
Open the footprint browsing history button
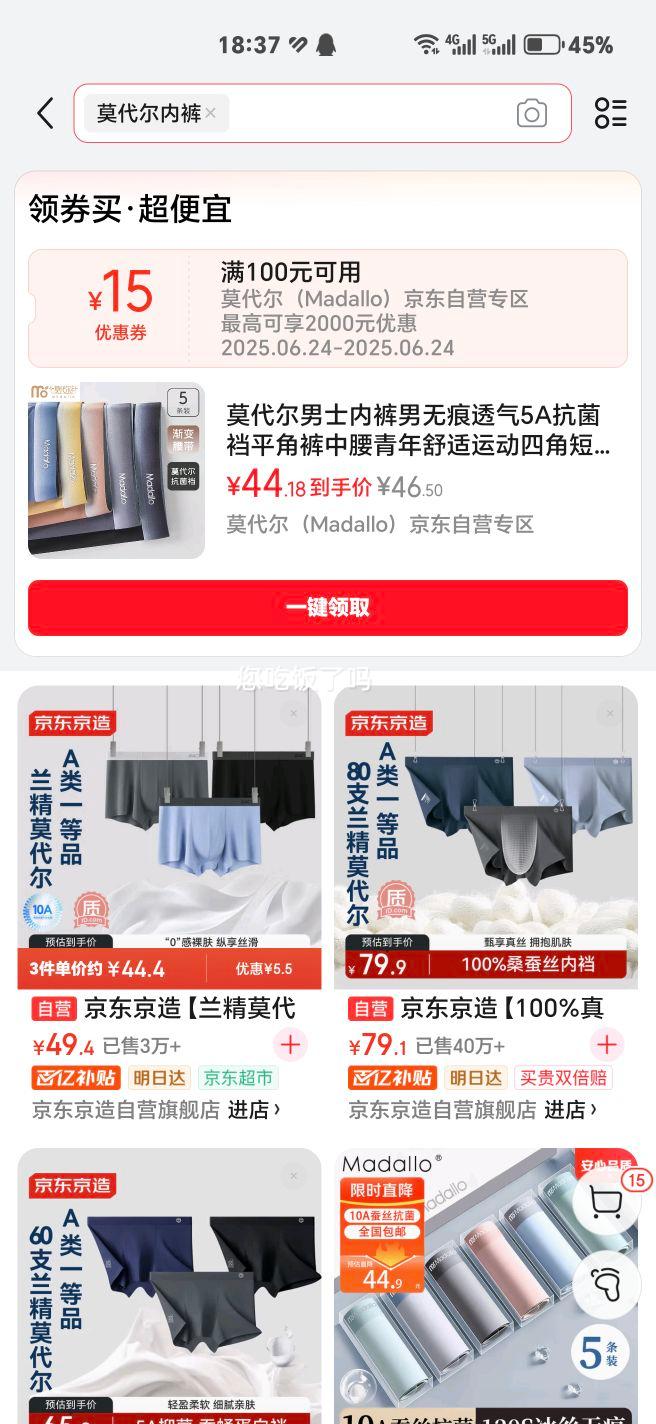pos(607,1284)
